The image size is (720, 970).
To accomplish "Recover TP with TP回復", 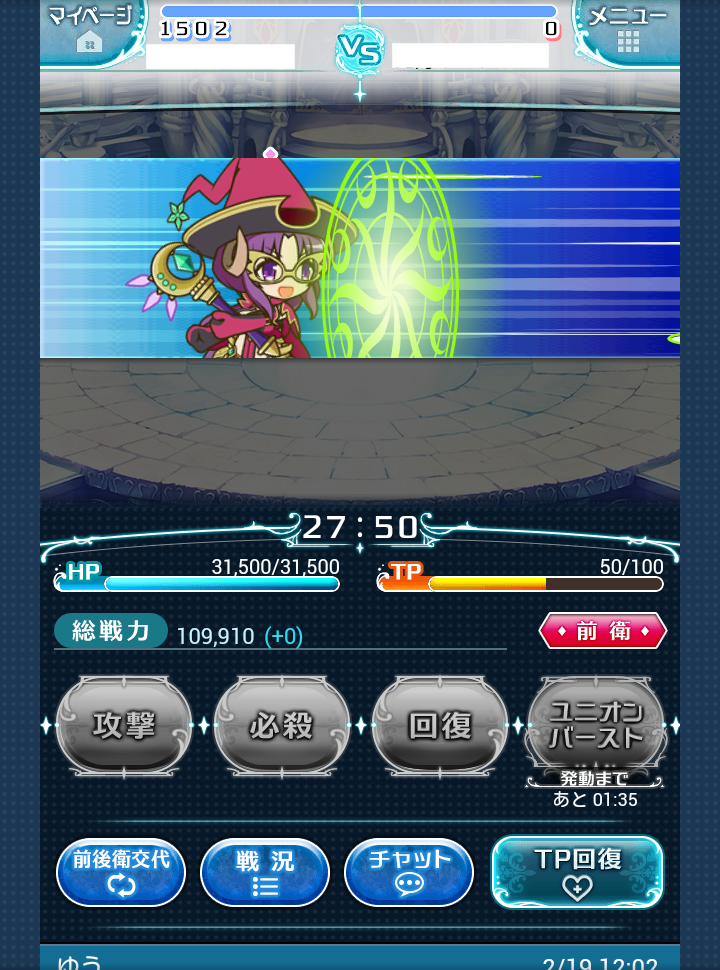I will 577,872.
